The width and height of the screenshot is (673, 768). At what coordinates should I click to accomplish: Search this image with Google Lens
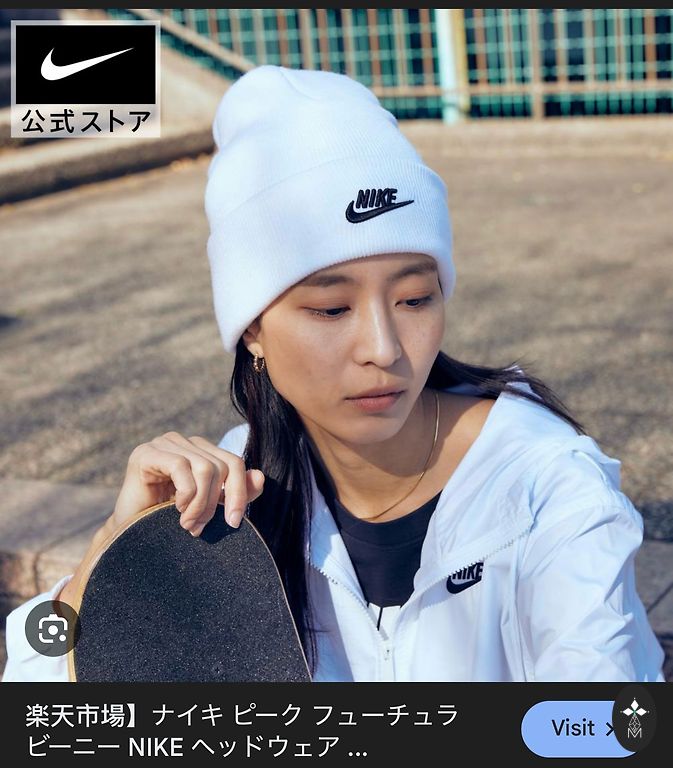coord(52,629)
